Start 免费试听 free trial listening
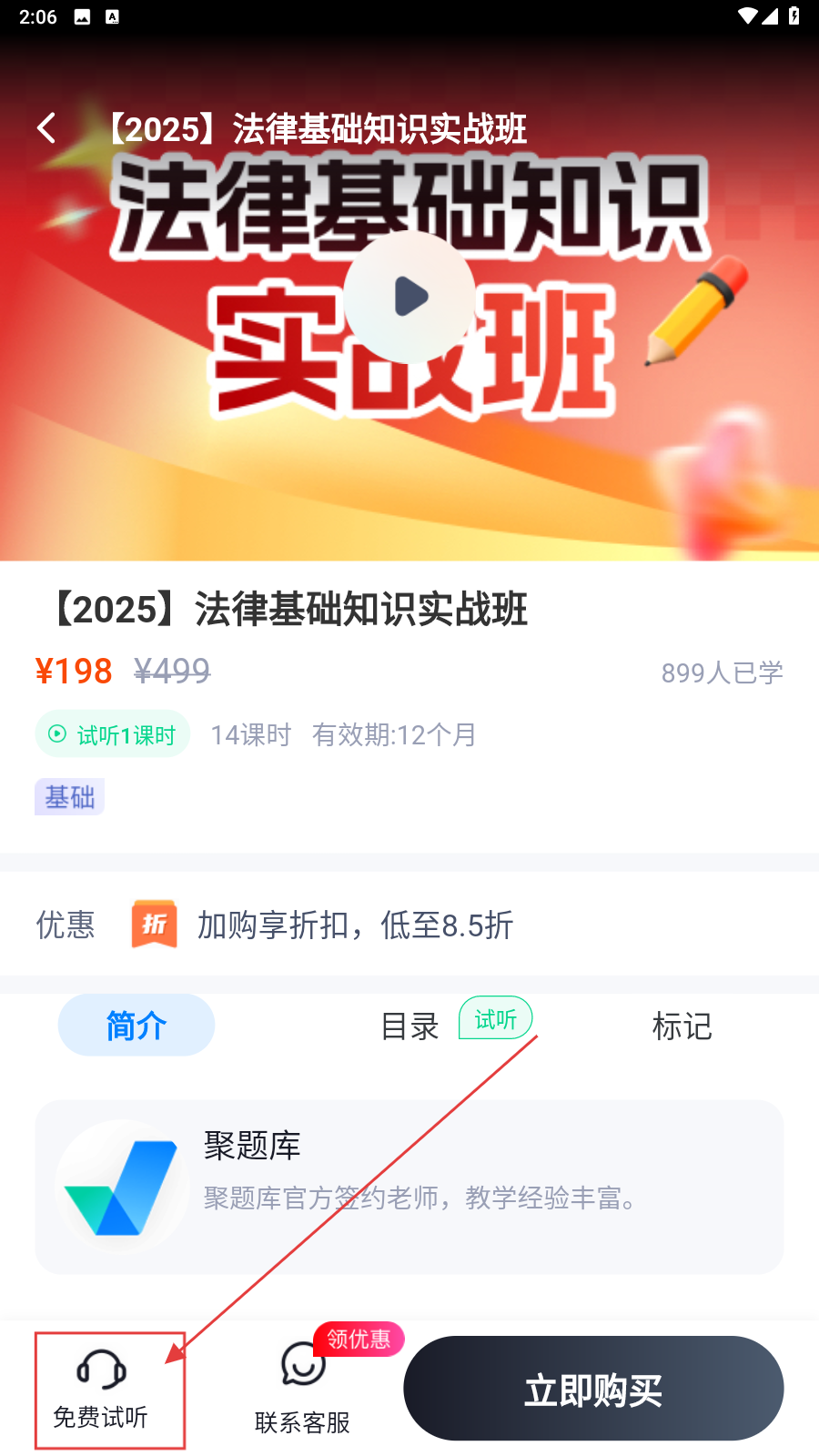The height and width of the screenshot is (1456, 819). pyautogui.click(x=101, y=1390)
